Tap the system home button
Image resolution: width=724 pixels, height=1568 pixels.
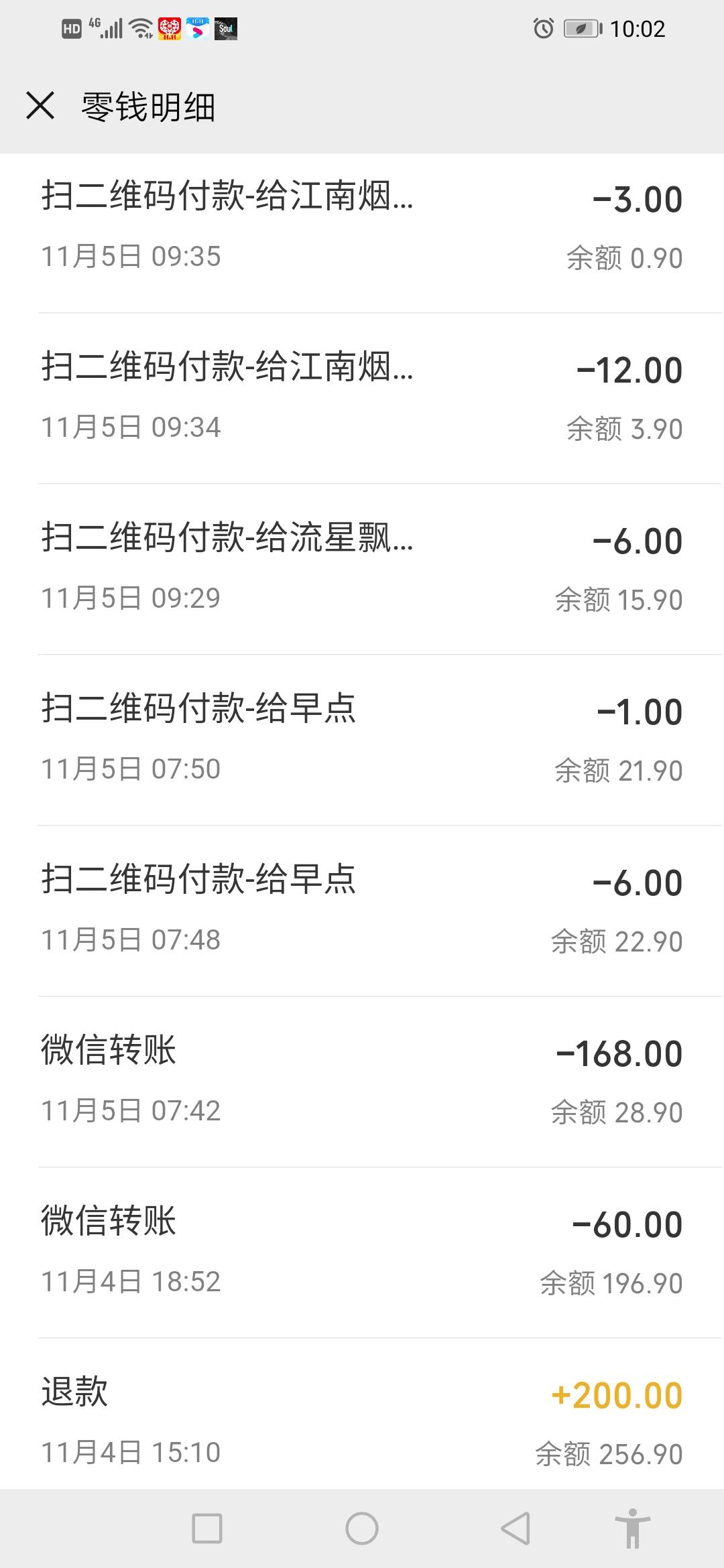coord(362,1529)
